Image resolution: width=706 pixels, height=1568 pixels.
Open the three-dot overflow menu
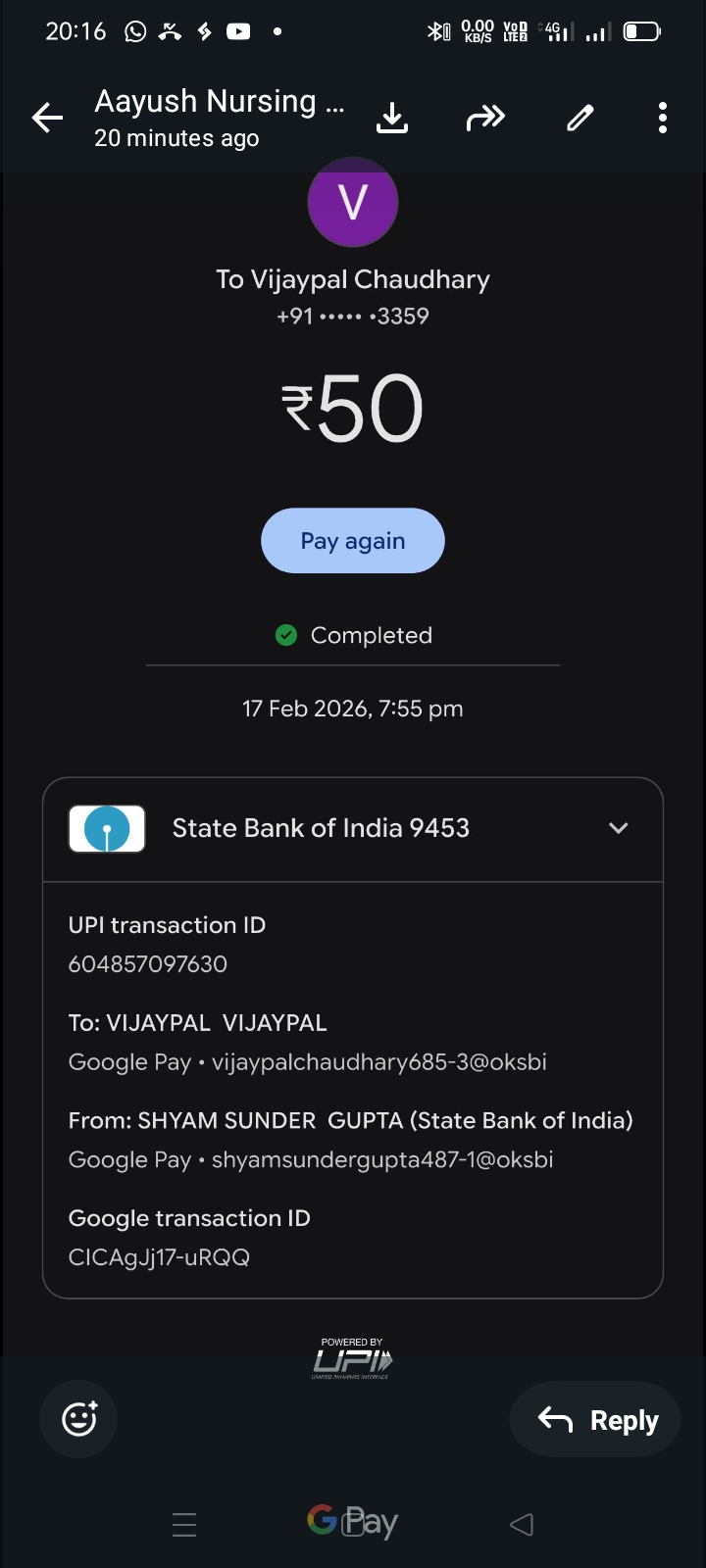(663, 119)
